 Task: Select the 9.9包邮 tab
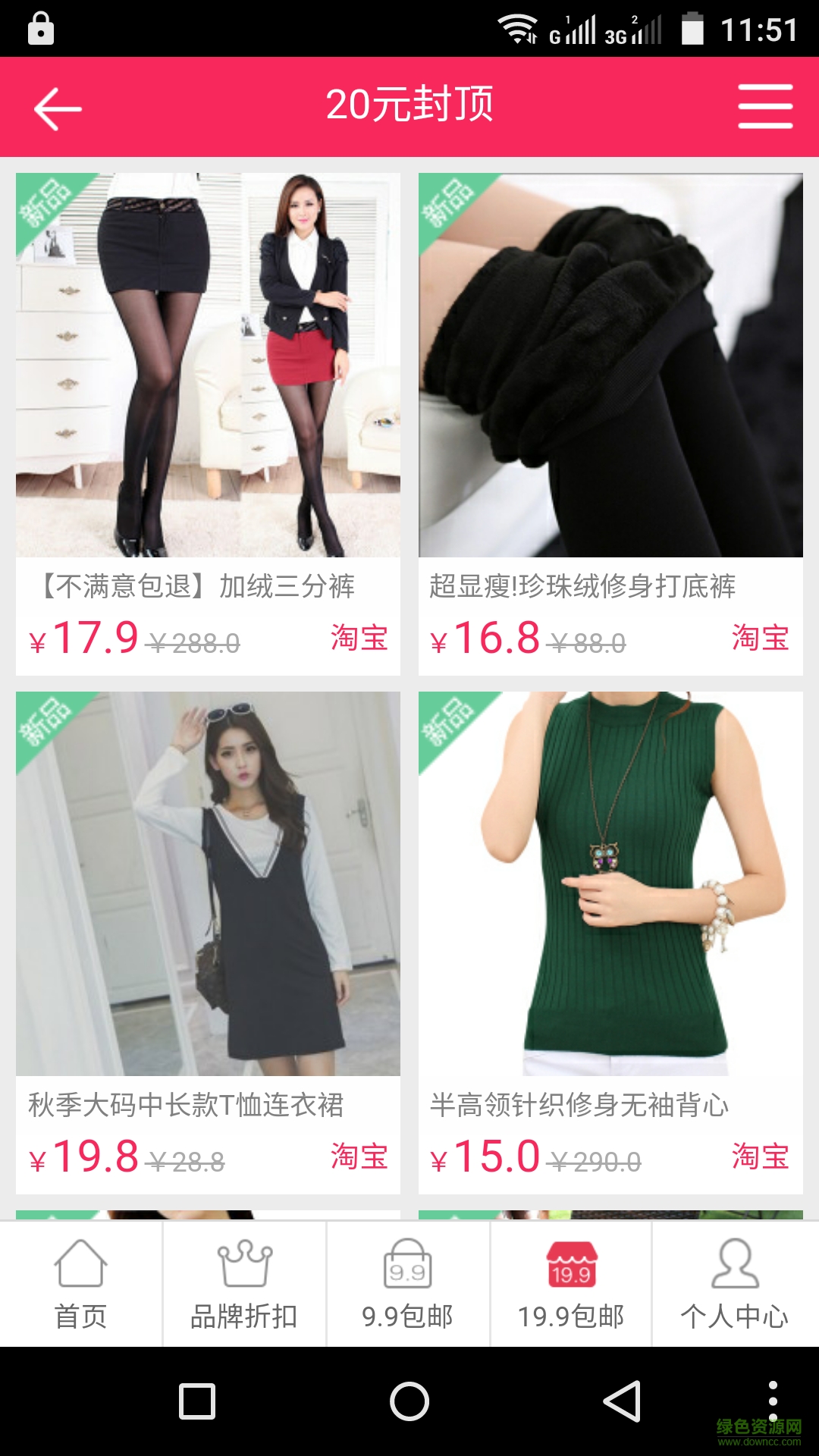point(408,1285)
